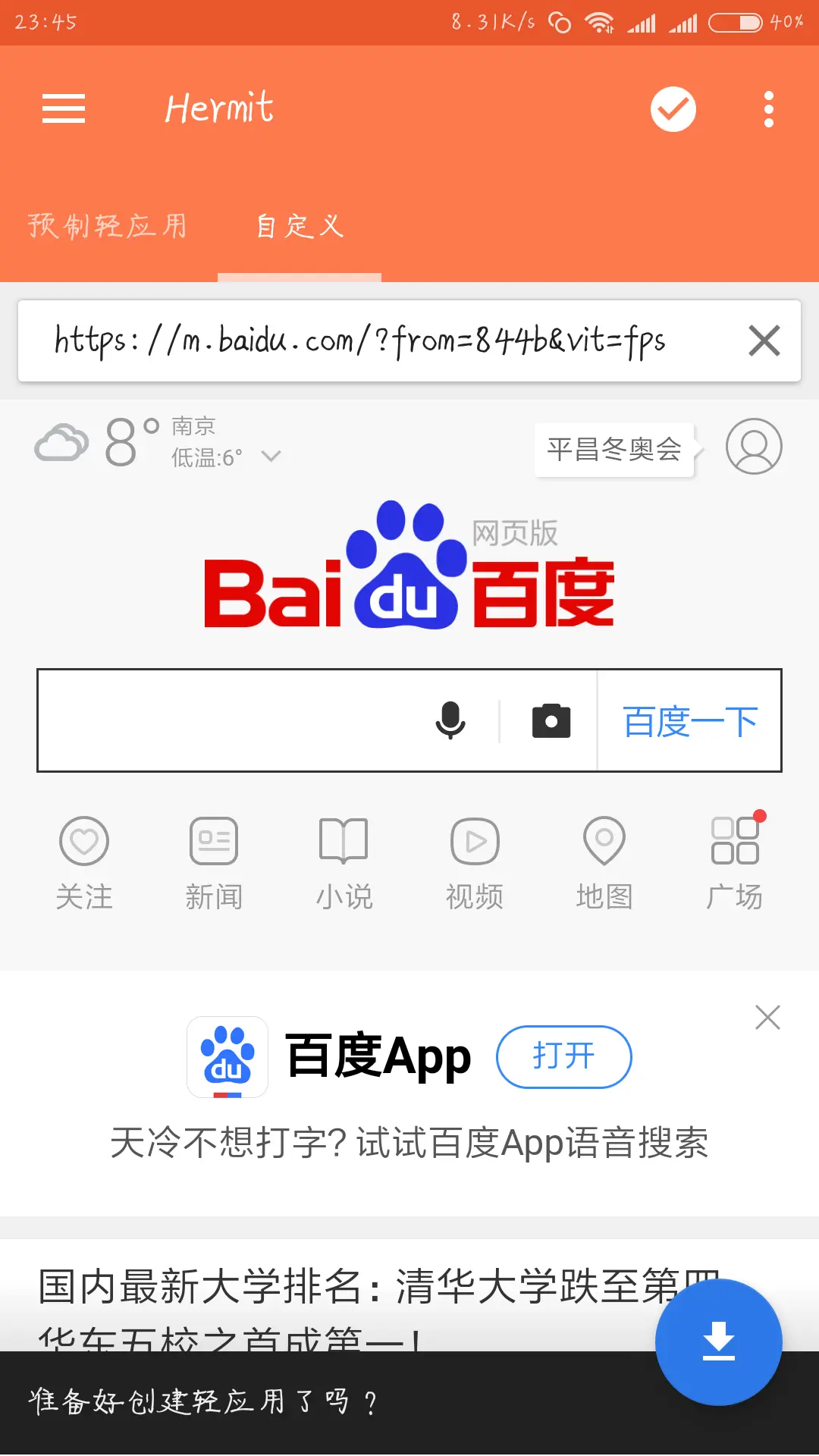Viewport: 819px width, 1456px height.
Task: Open the hamburger drawer menu
Action: 64,108
